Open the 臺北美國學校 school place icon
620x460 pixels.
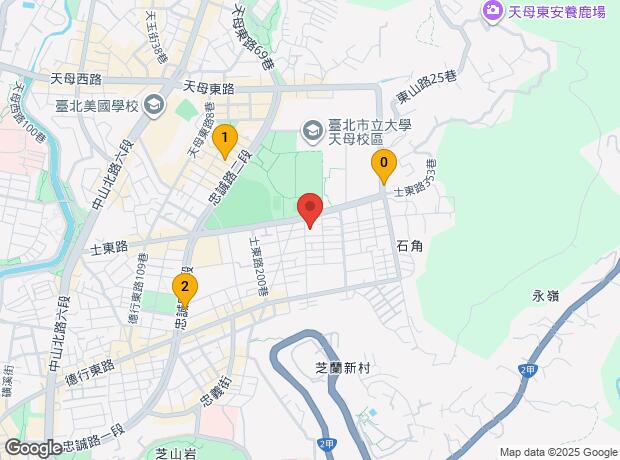[155, 105]
